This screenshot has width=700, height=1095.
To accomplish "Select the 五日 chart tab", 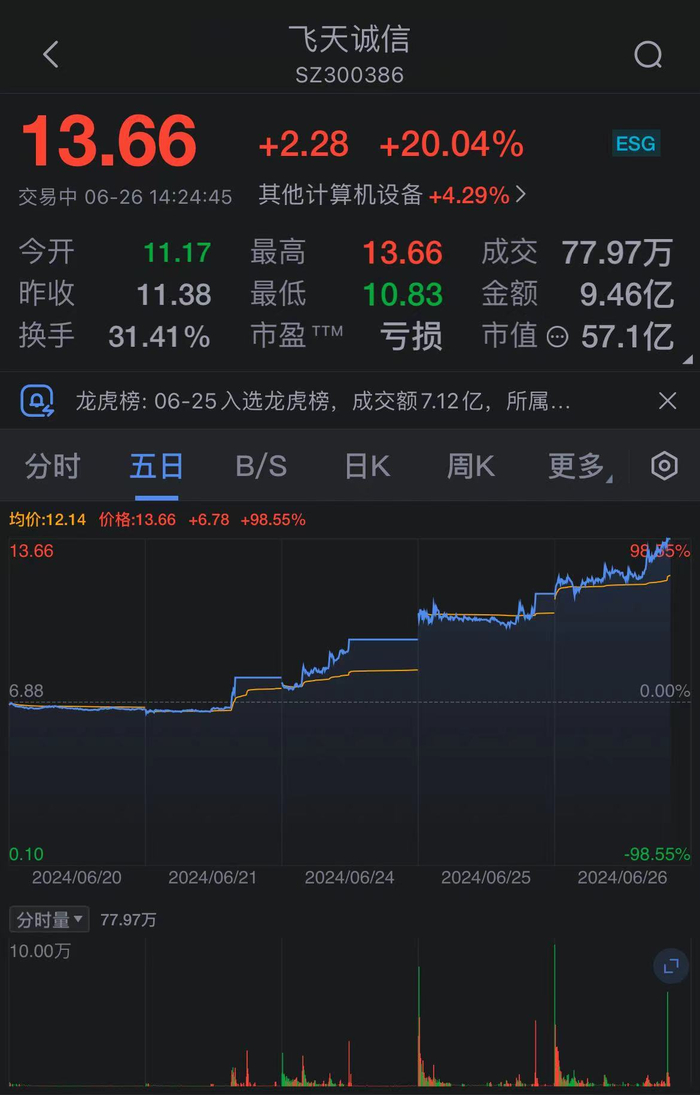I will (x=157, y=466).
